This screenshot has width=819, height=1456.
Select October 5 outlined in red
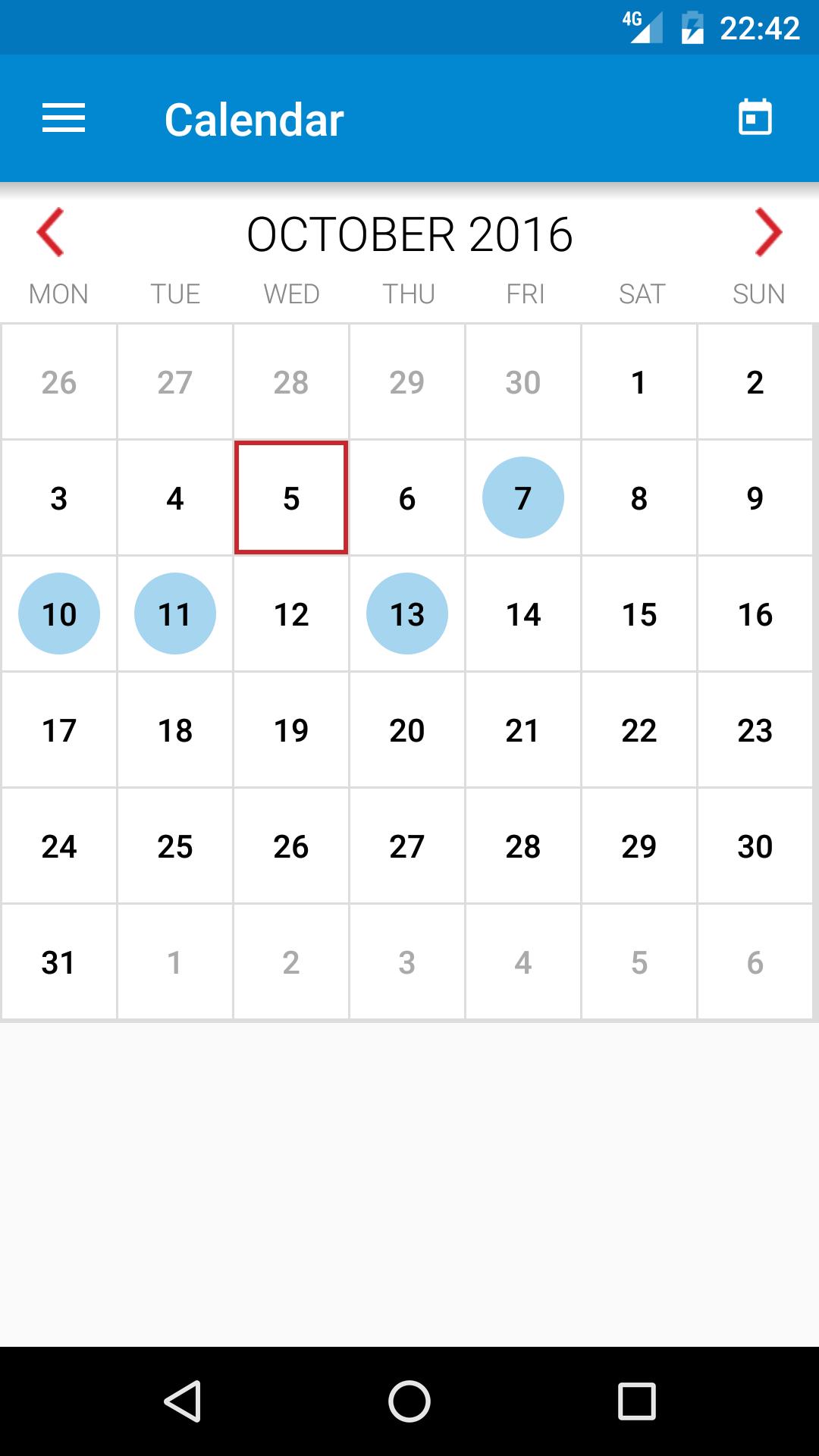pos(291,497)
